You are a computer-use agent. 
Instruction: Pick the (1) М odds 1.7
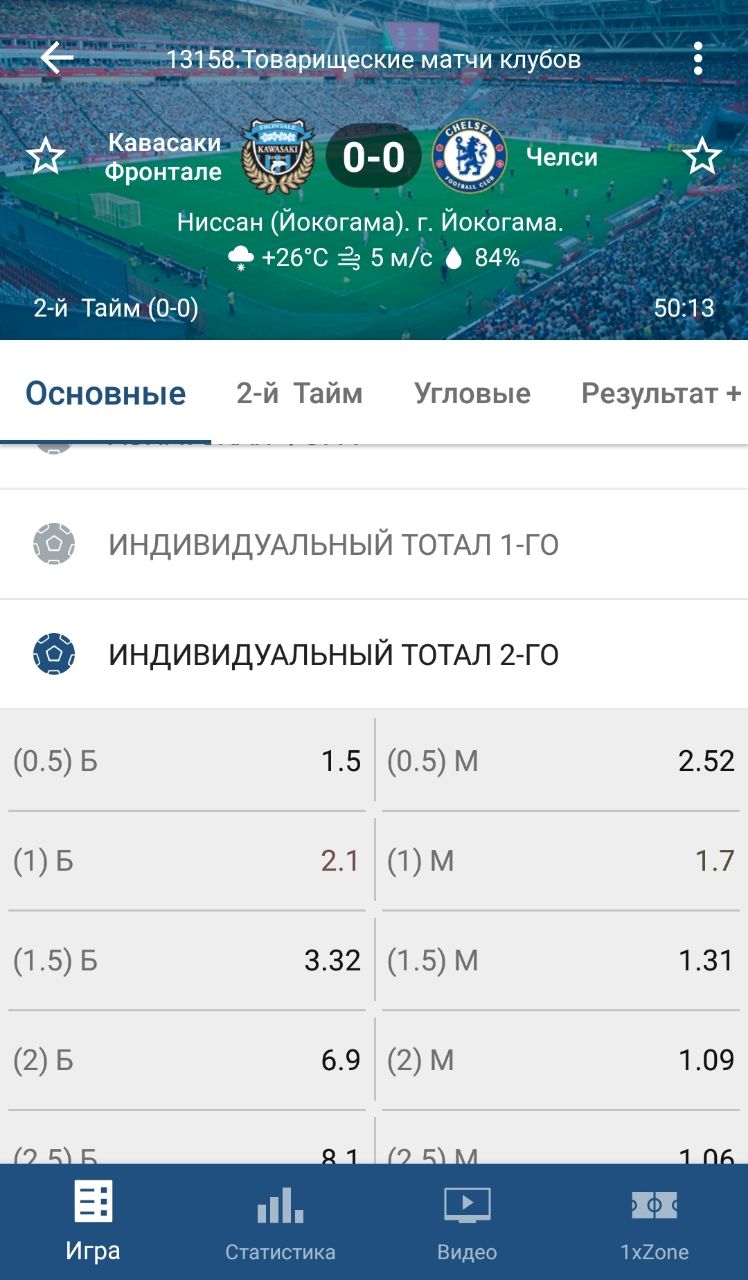click(x=561, y=861)
